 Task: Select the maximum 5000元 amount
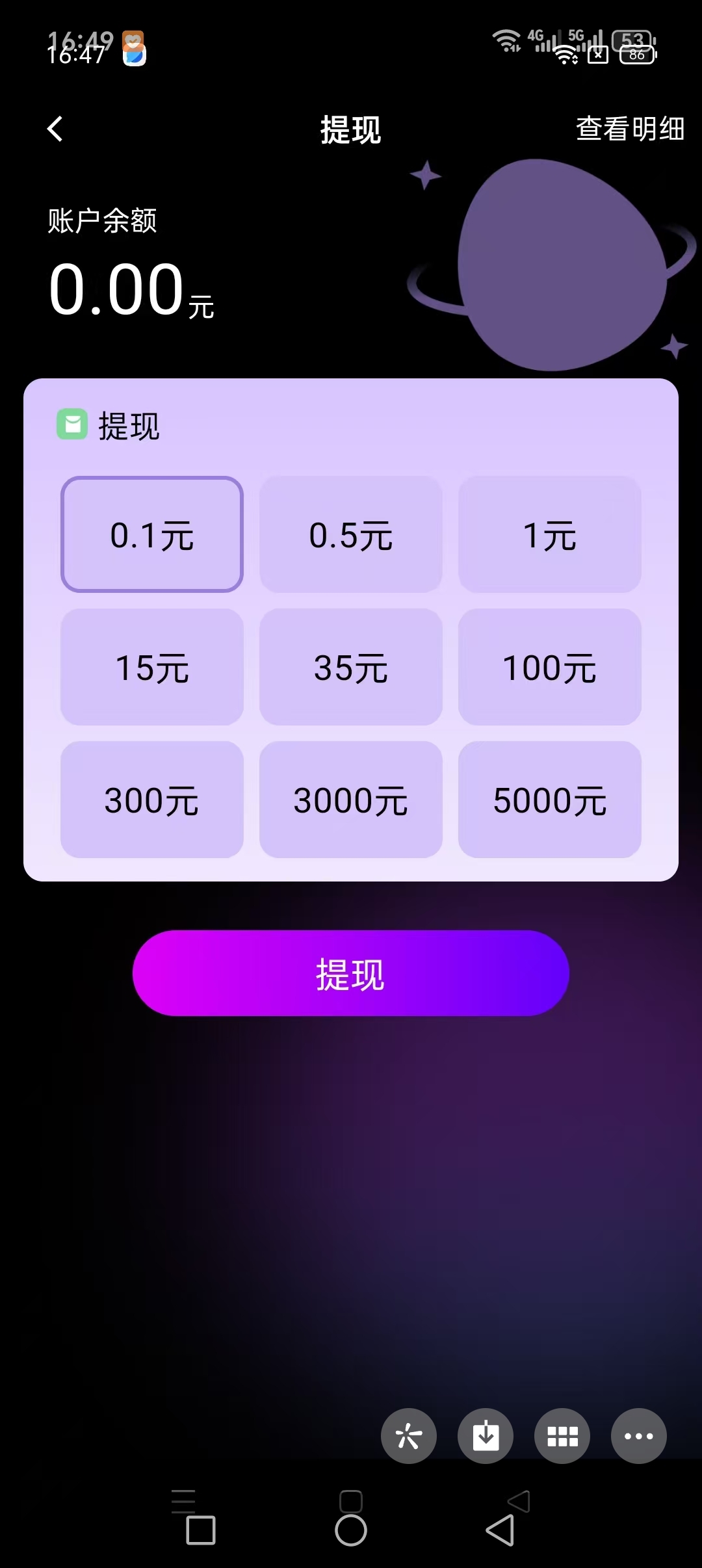pyautogui.click(x=549, y=800)
